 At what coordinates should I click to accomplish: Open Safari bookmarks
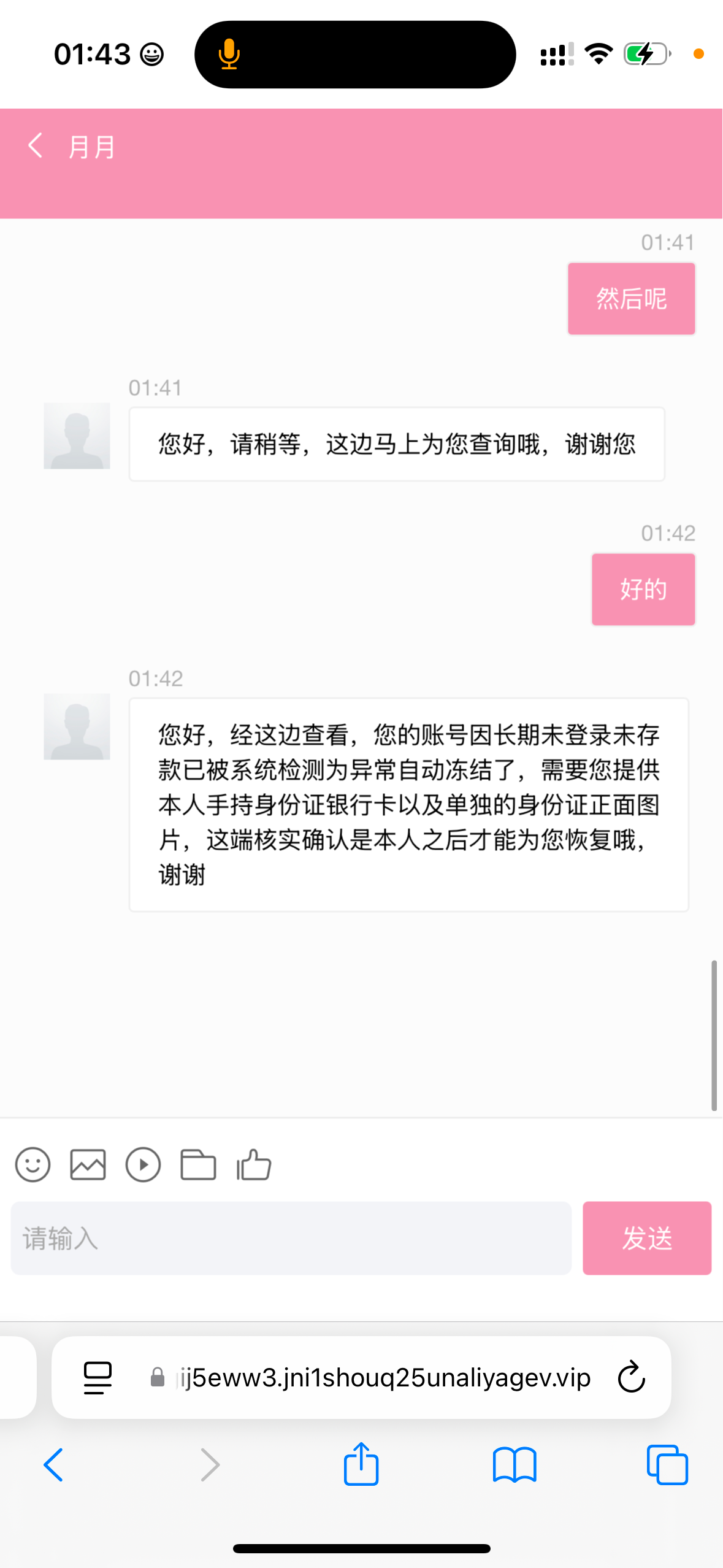click(514, 1465)
